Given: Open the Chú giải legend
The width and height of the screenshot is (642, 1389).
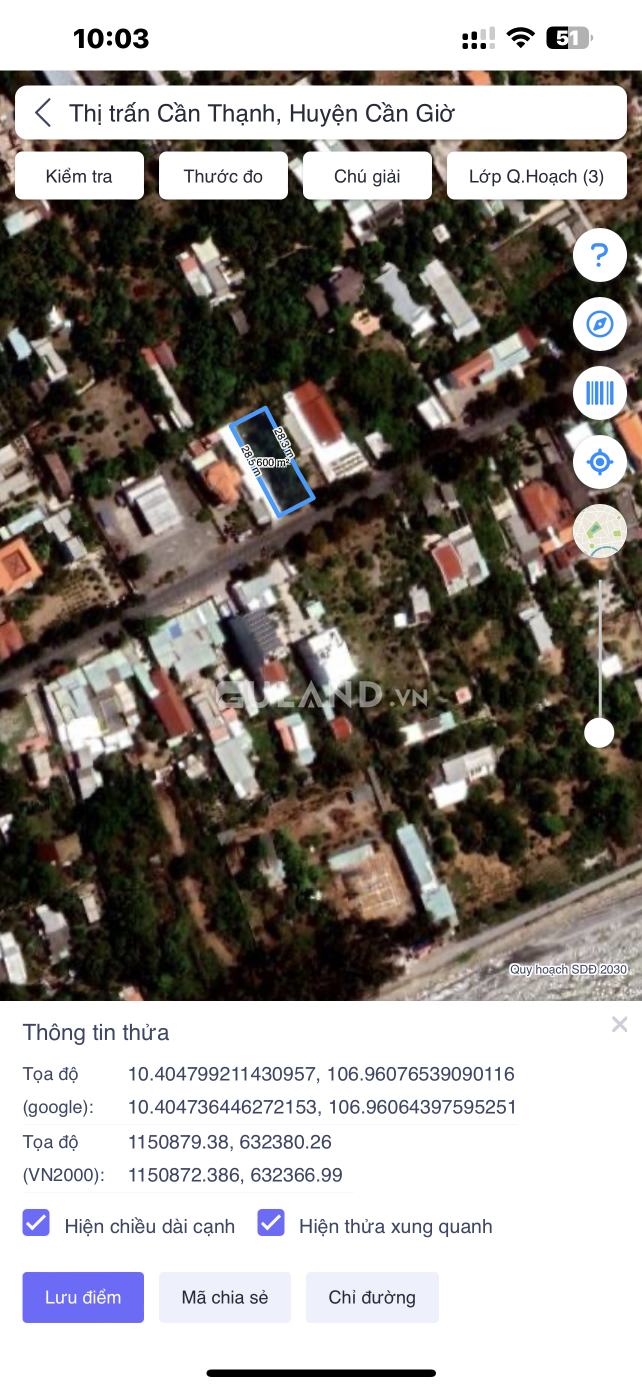Looking at the screenshot, I should [367, 176].
